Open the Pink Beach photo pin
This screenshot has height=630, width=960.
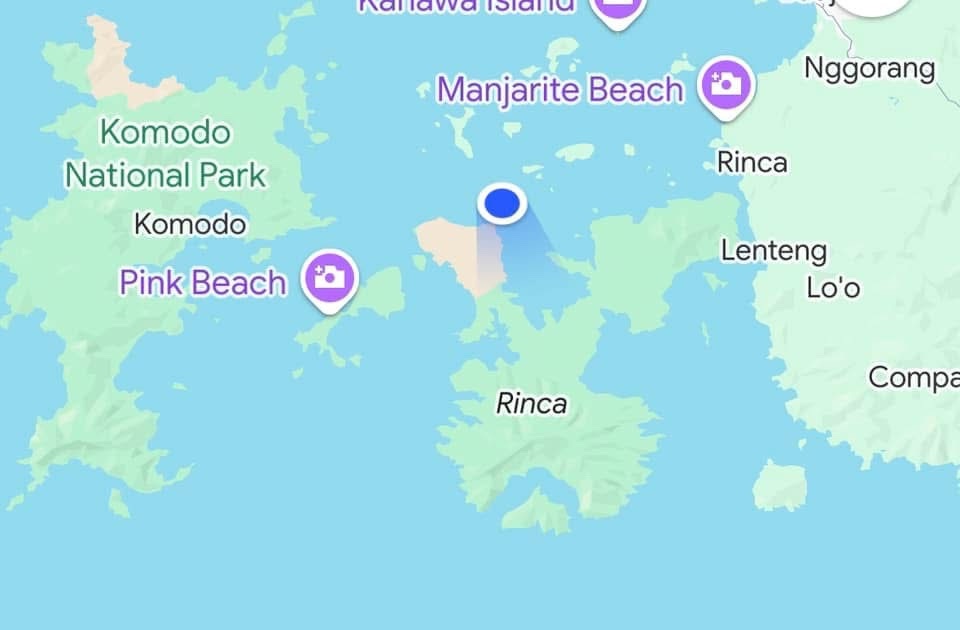point(330,277)
